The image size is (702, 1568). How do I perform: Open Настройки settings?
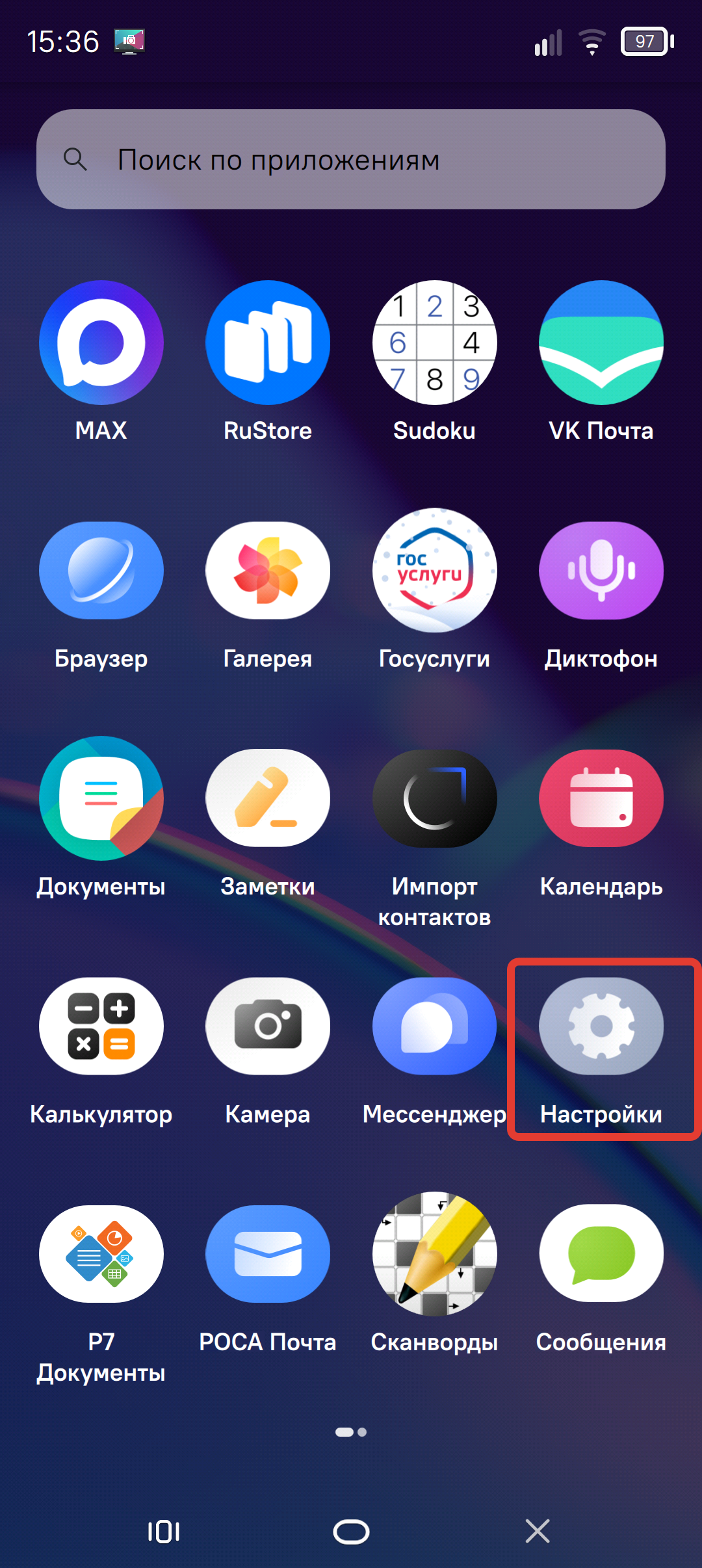pyautogui.click(x=601, y=1026)
